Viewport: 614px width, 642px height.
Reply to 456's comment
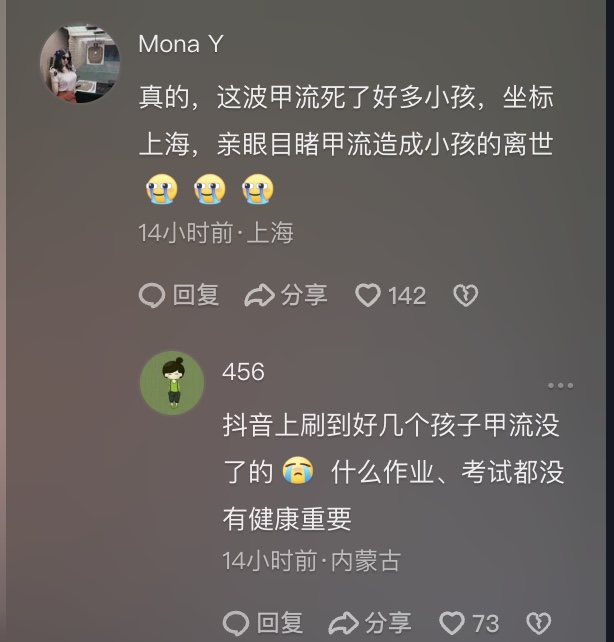pyautogui.click(x=262, y=622)
